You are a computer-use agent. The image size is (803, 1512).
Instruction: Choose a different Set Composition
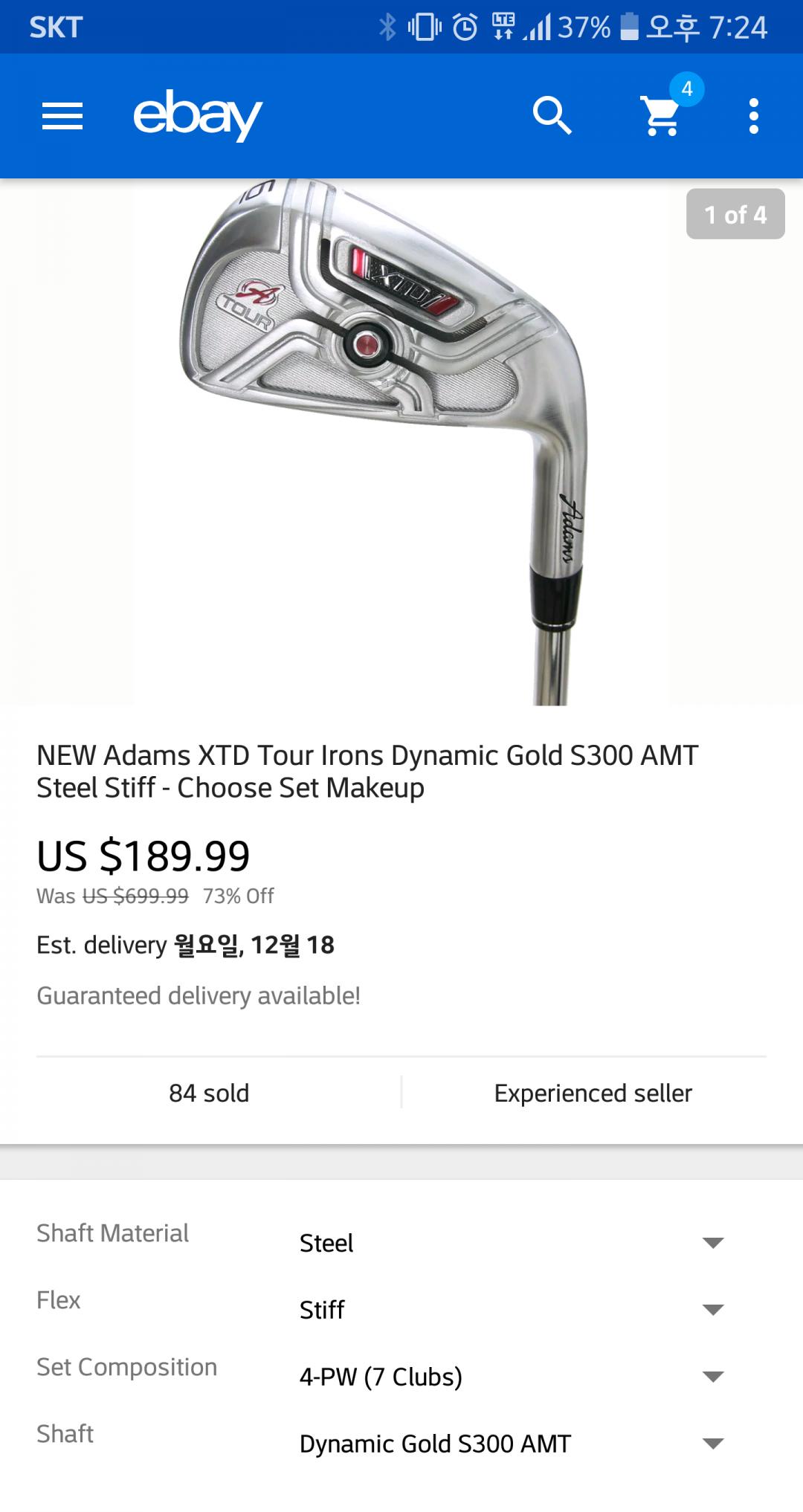pos(511,1377)
